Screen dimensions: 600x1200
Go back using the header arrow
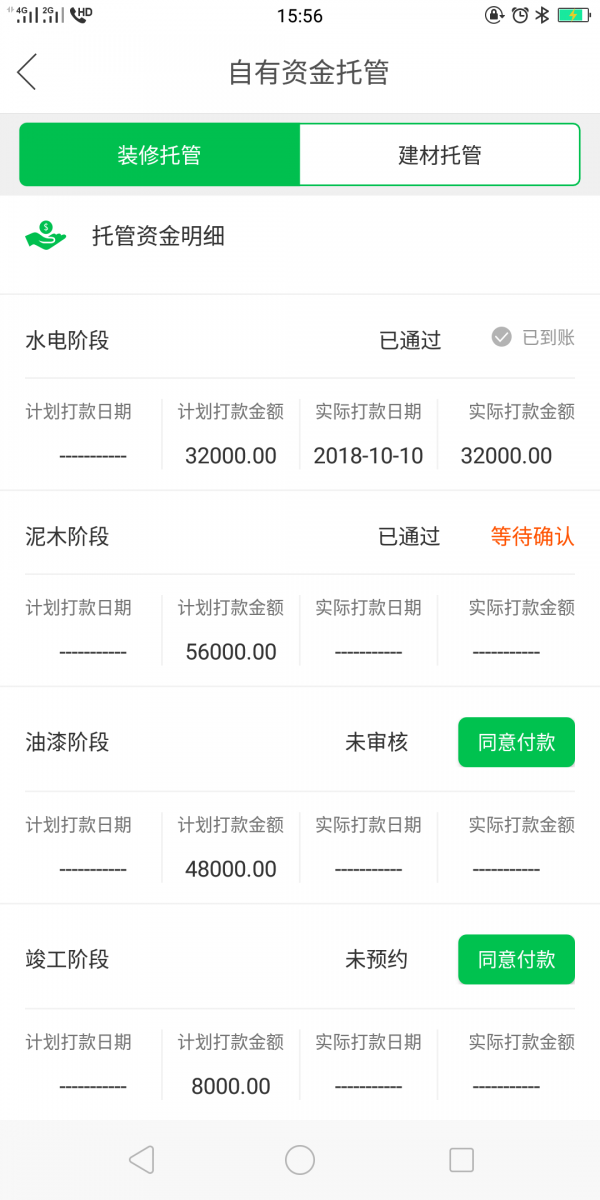[27, 72]
